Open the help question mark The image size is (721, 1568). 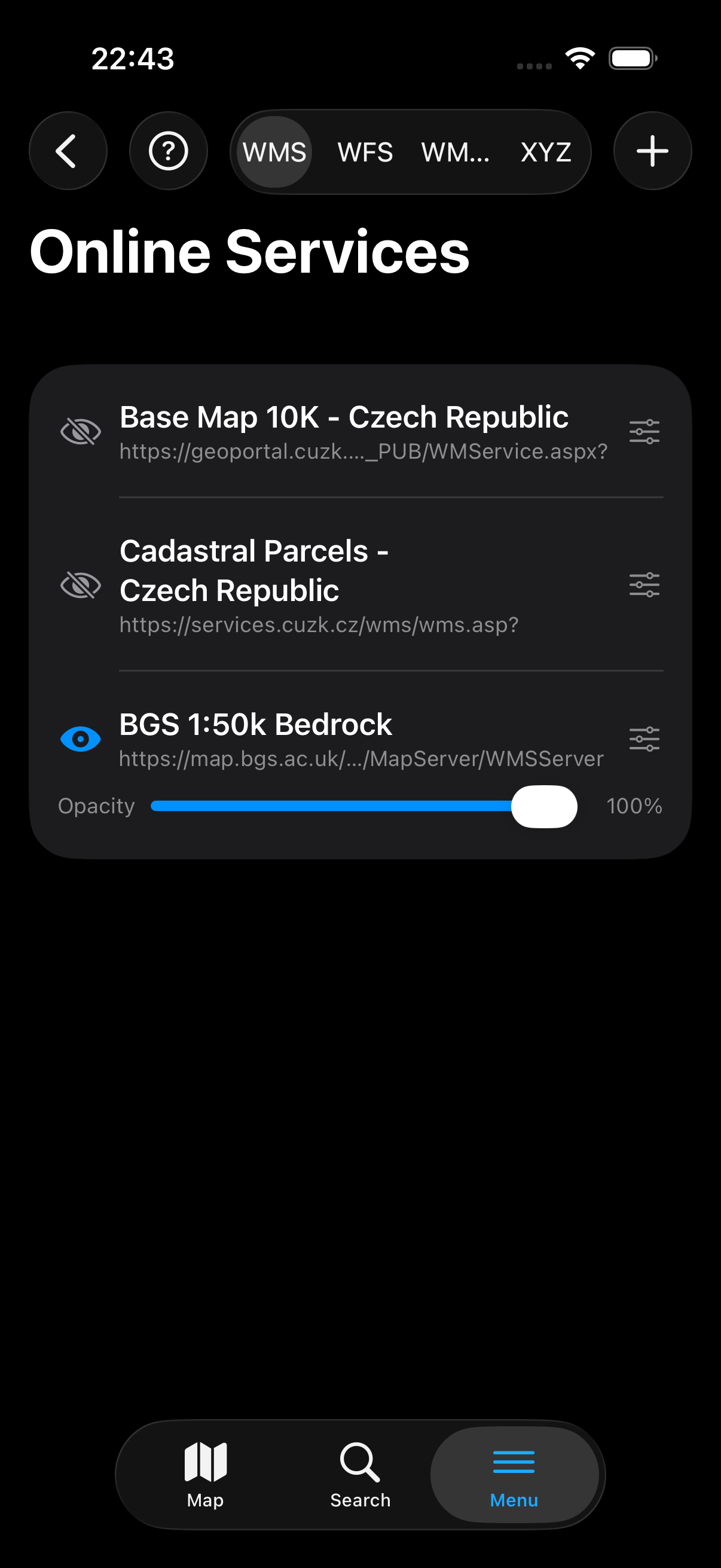point(168,151)
